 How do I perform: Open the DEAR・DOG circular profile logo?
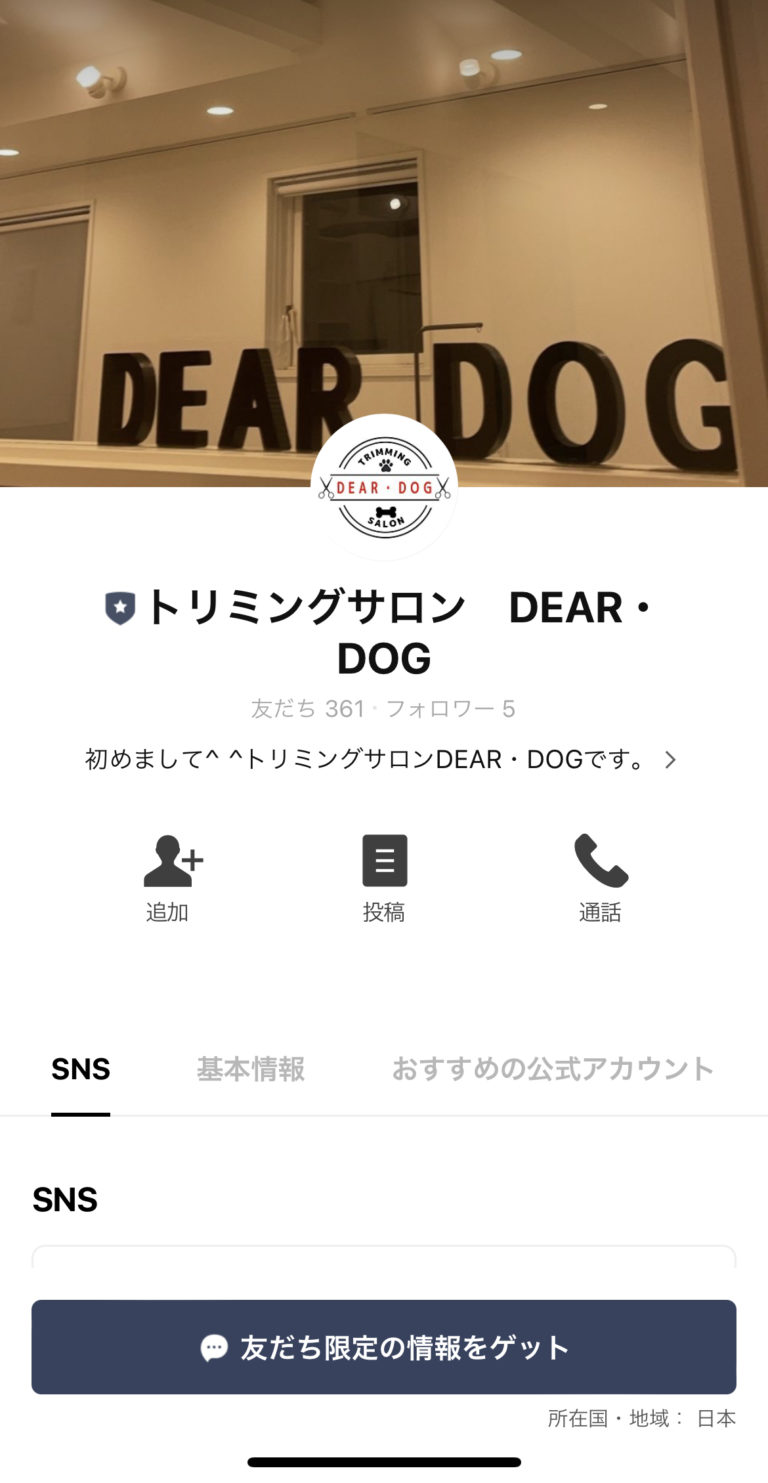(384, 486)
